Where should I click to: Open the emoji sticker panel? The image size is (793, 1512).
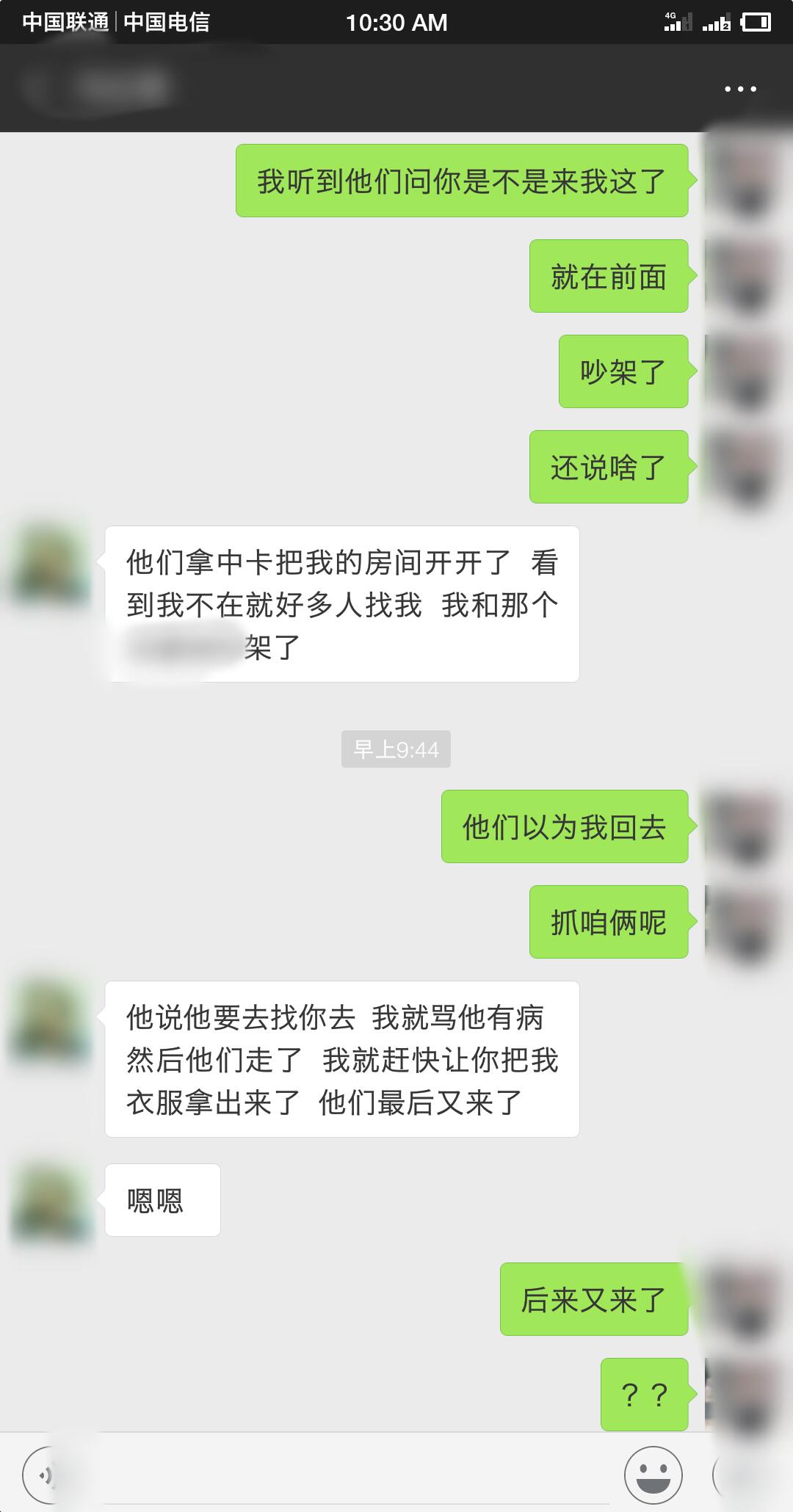click(x=653, y=1474)
